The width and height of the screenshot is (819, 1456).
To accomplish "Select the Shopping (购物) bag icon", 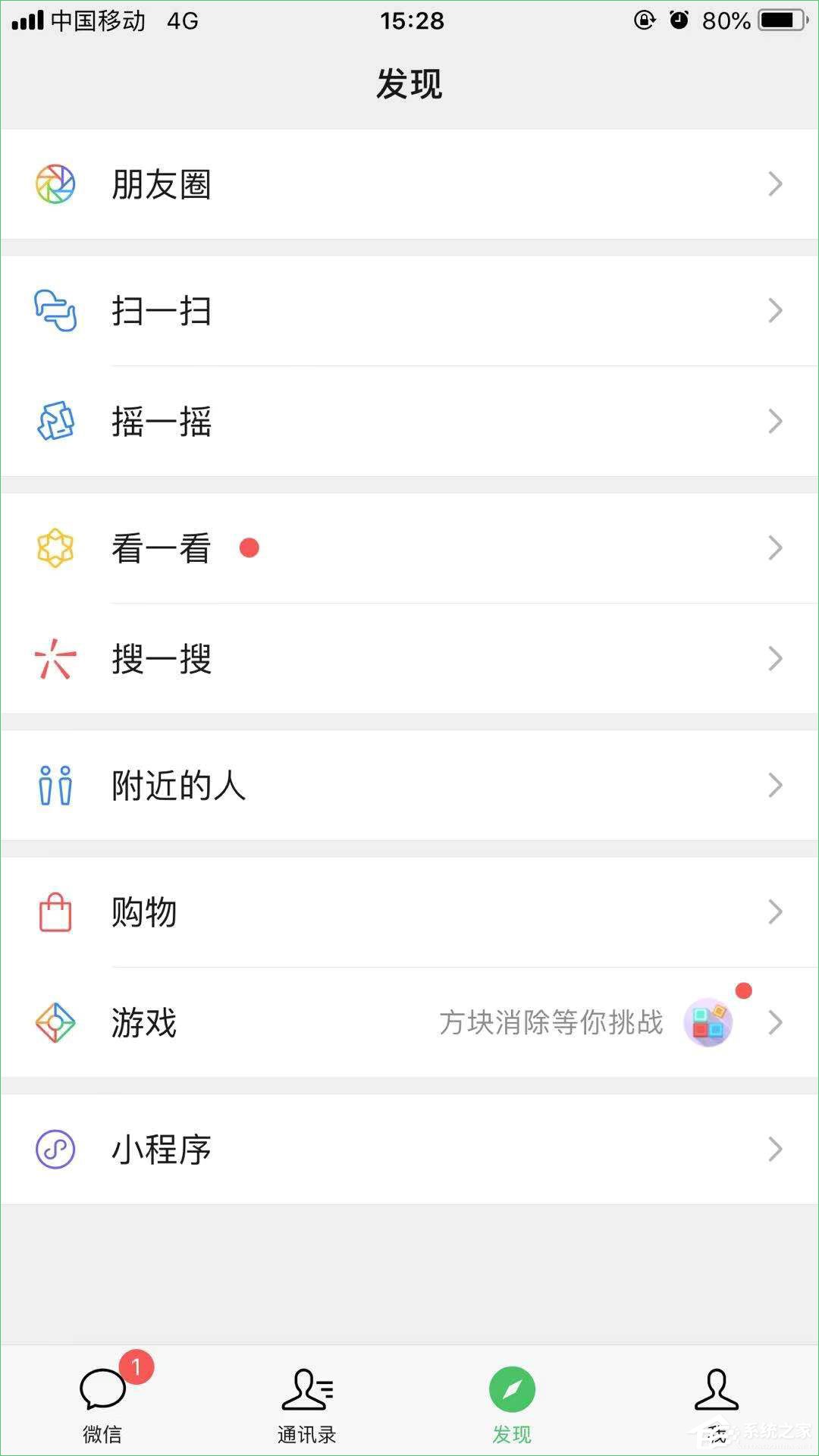I will [x=55, y=912].
